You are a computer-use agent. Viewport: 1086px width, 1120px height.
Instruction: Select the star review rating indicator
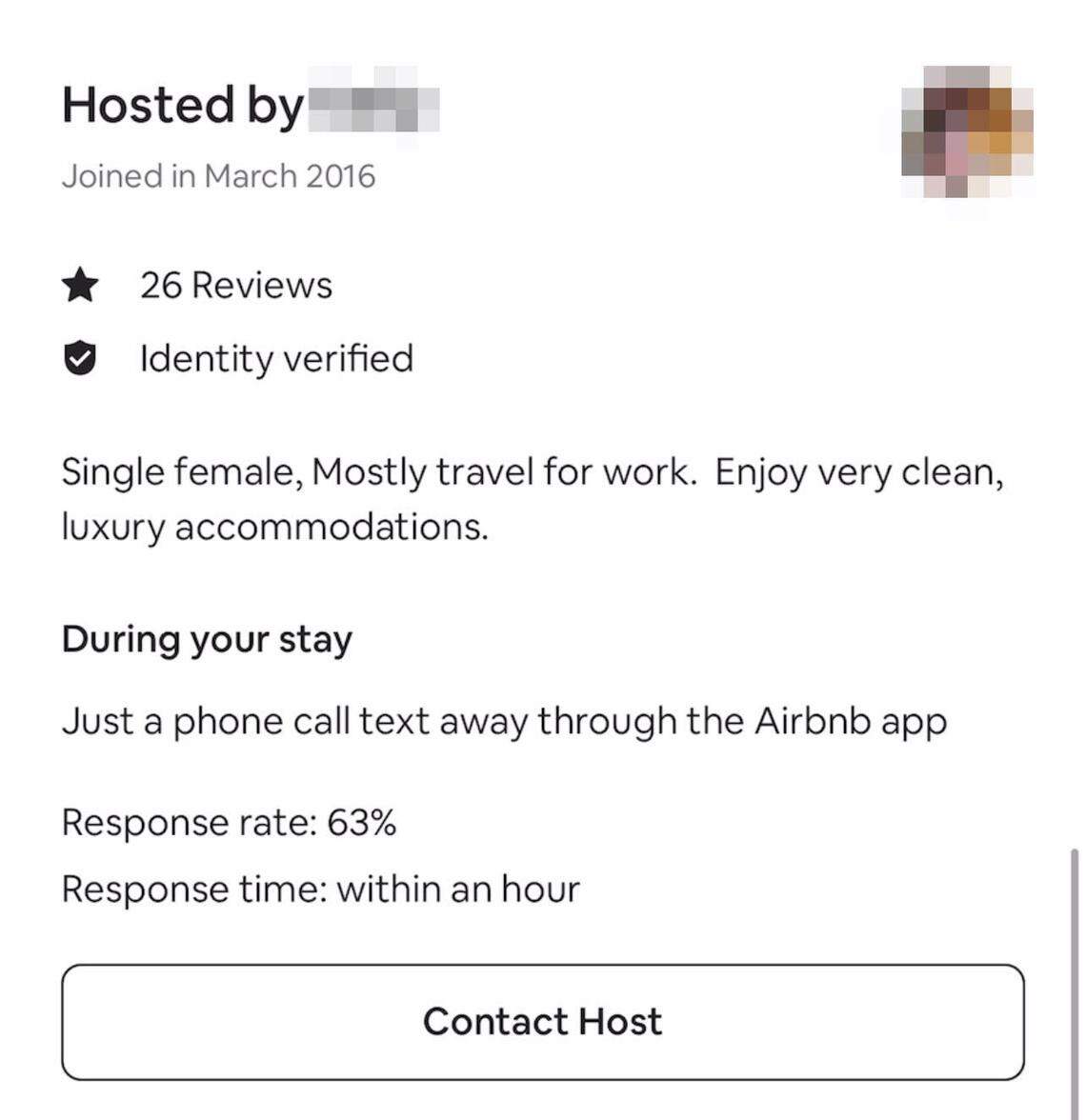click(x=81, y=284)
